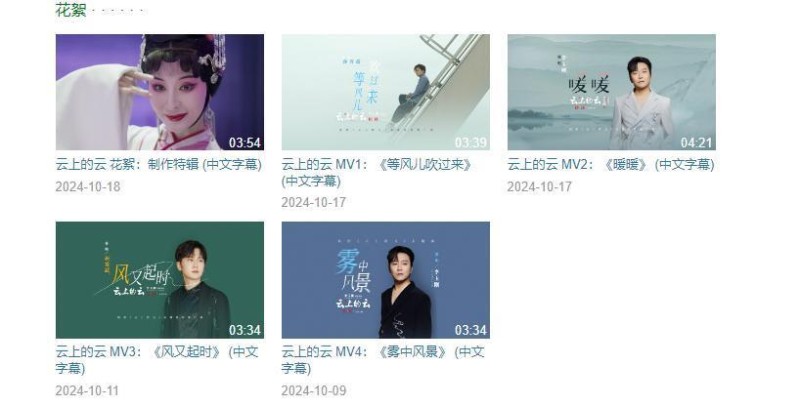Open the 花絮 制作特辑 video thumbnail
The image size is (800, 407).
point(159,92)
